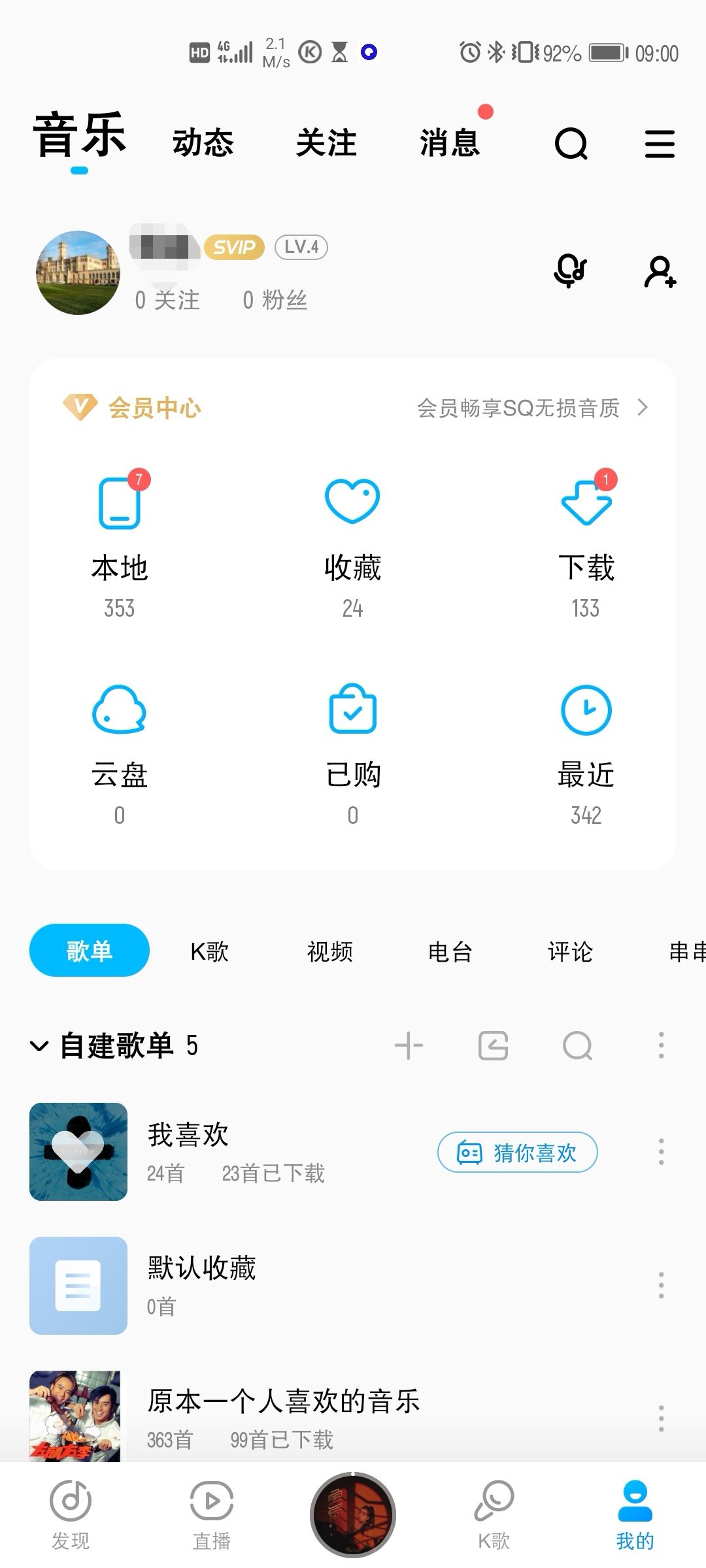Tap the 猜你喜欢 button
The height and width of the screenshot is (1568, 706).
[x=517, y=1152]
